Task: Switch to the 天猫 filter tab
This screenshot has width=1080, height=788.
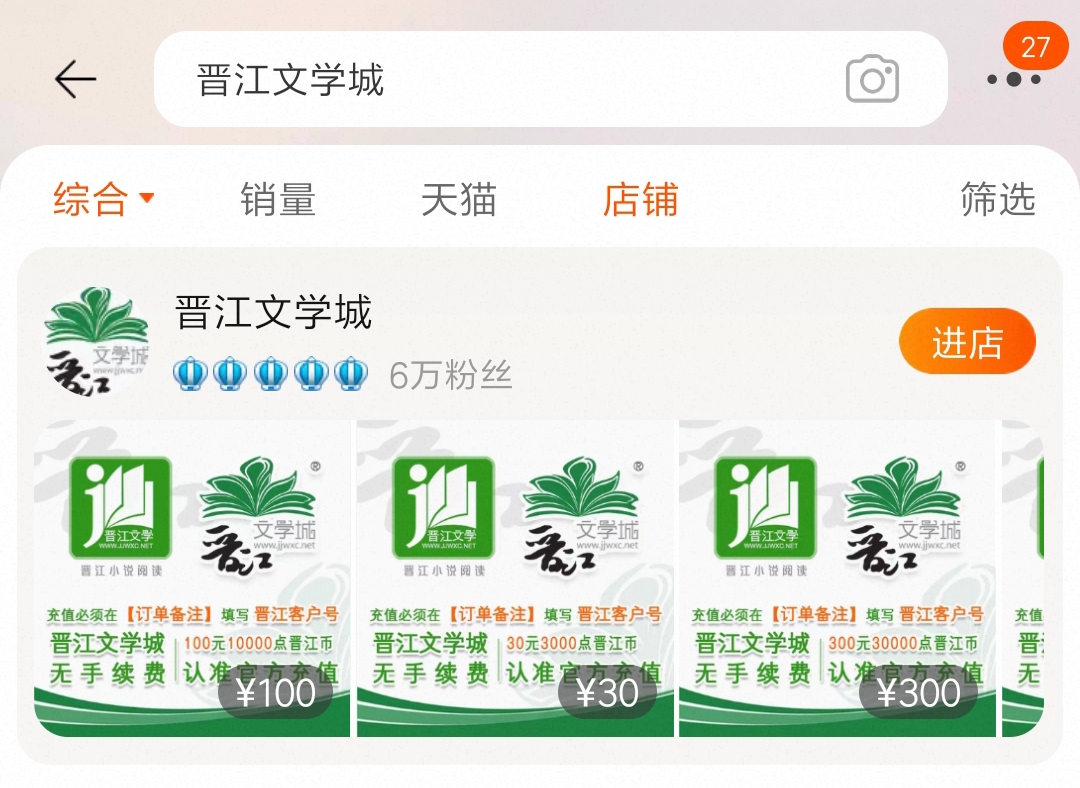Action: point(458,199)
